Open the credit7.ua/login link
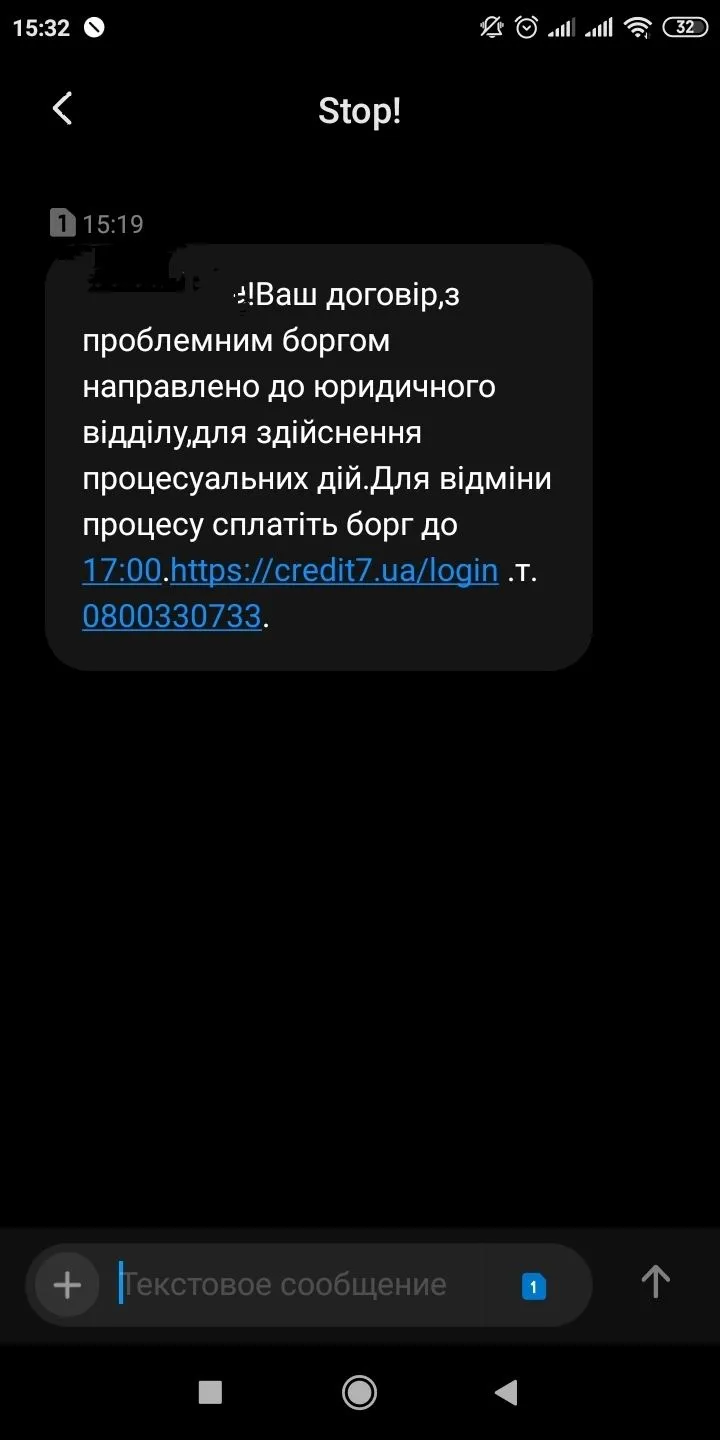The height and width of the screenshot is (1440, 720). click(335, 571)
